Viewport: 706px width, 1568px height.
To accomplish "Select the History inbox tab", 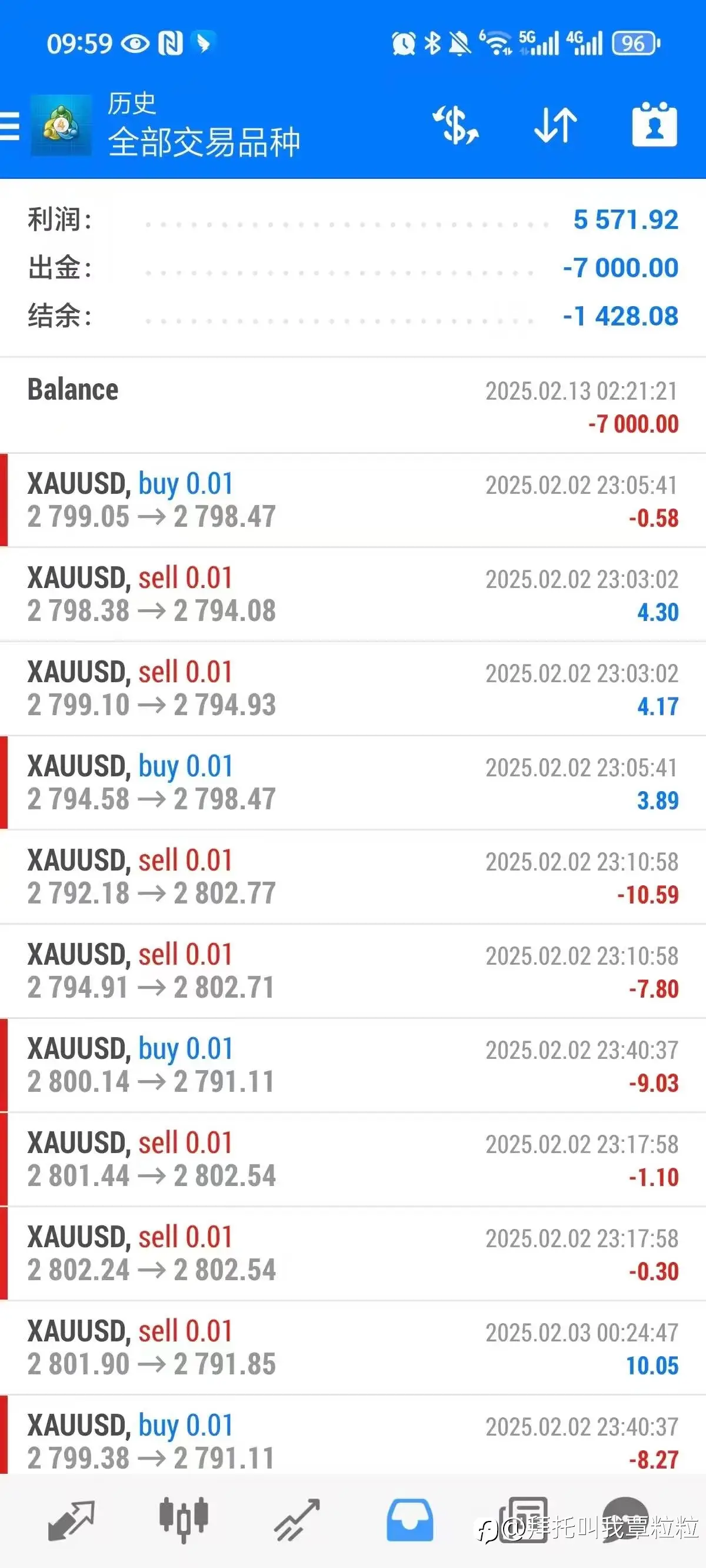I will pos(409,1520).
